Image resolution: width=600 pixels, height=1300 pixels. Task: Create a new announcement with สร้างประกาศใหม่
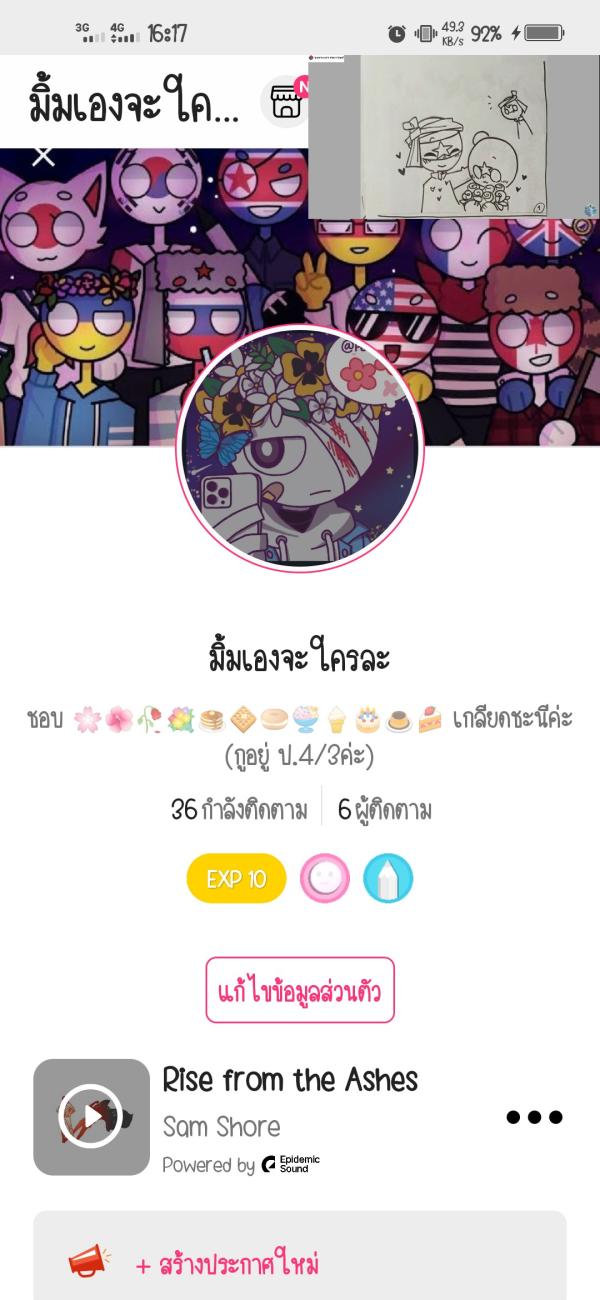click(227, 1264)
